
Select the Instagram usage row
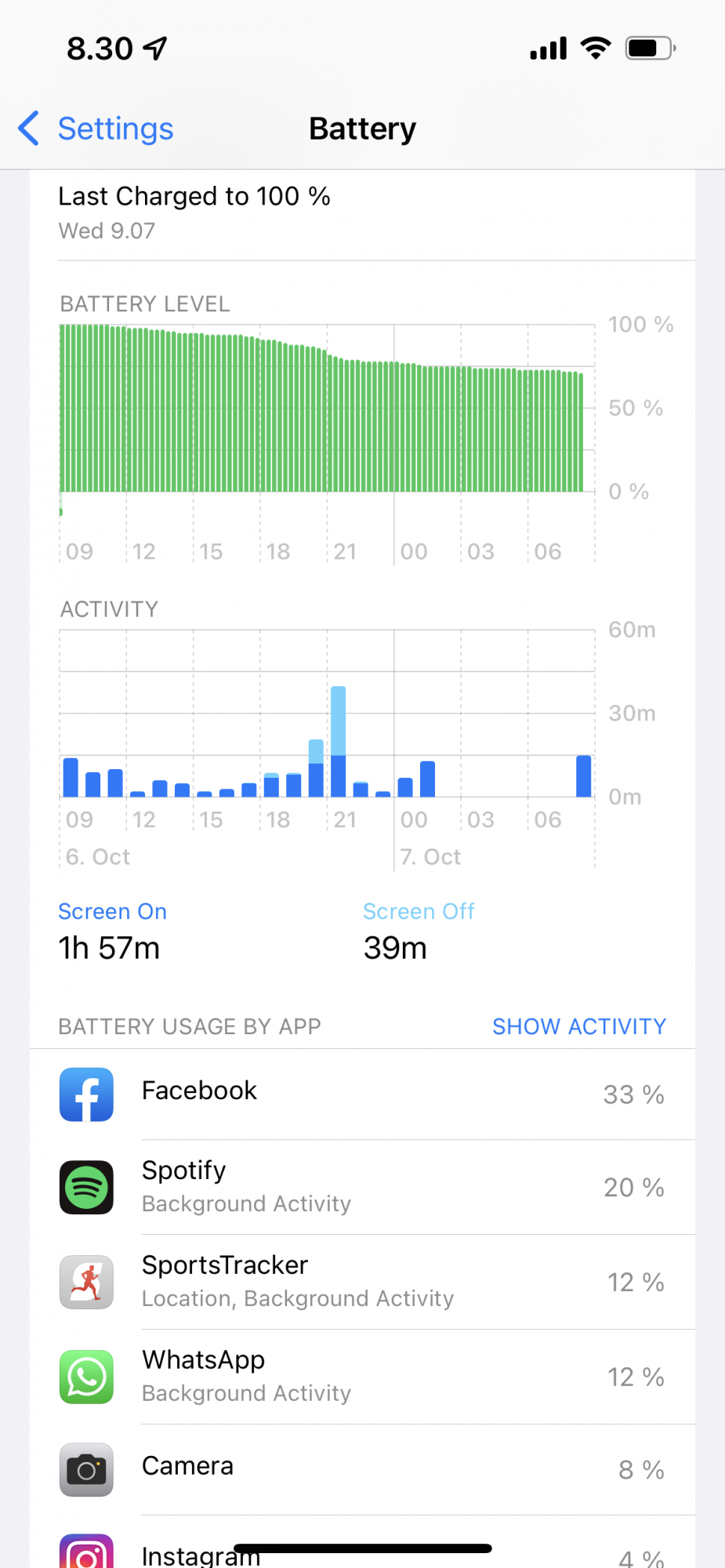coord(362,1551)
